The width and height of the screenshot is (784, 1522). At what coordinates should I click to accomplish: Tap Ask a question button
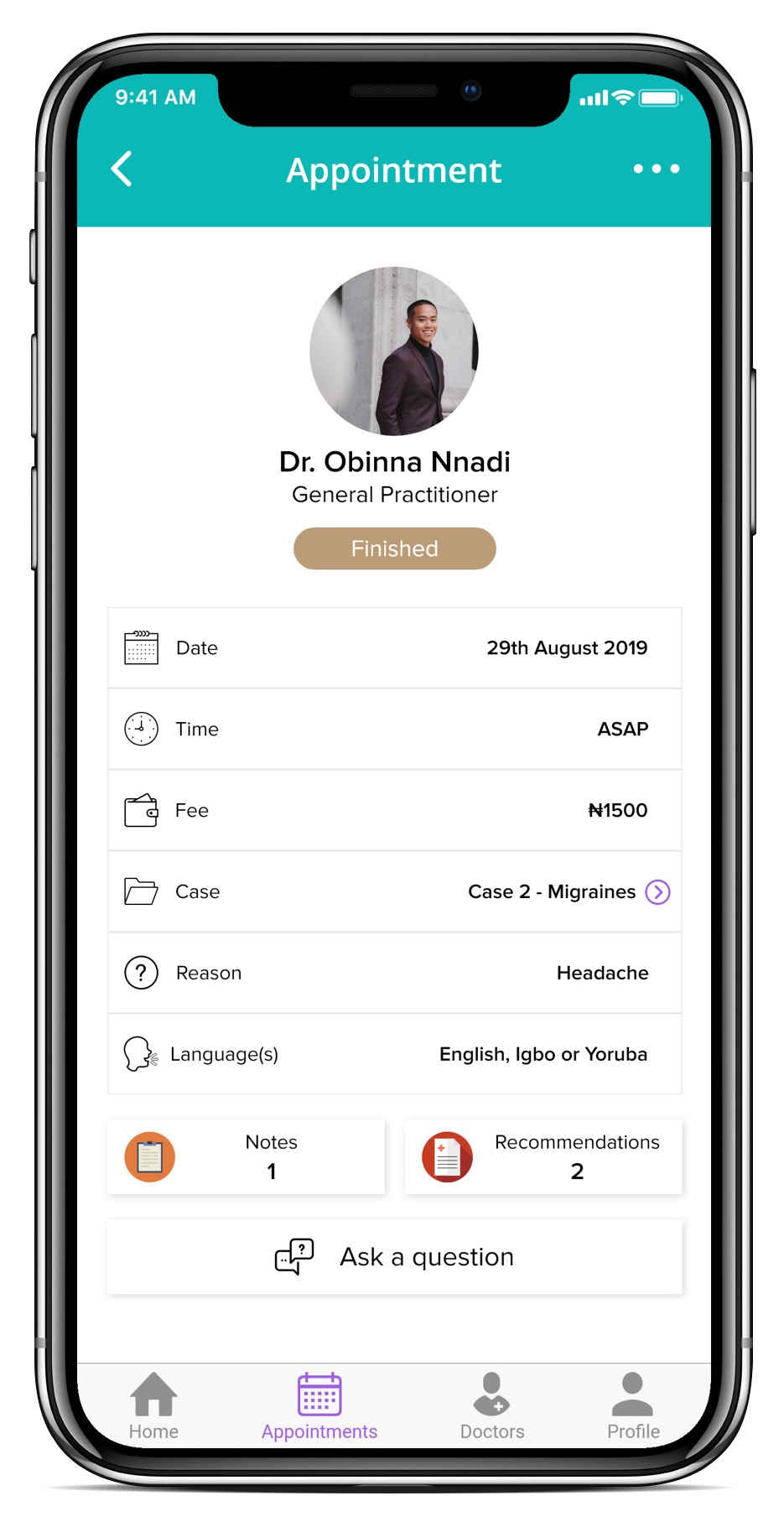point(395,1257)
